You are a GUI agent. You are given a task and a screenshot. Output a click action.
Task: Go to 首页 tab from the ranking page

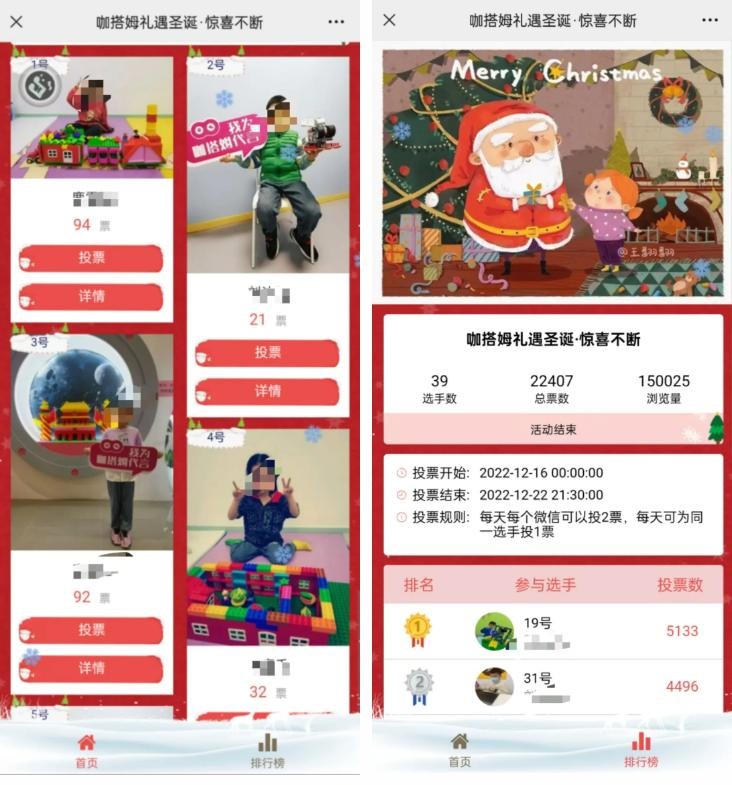coord(459,750)
